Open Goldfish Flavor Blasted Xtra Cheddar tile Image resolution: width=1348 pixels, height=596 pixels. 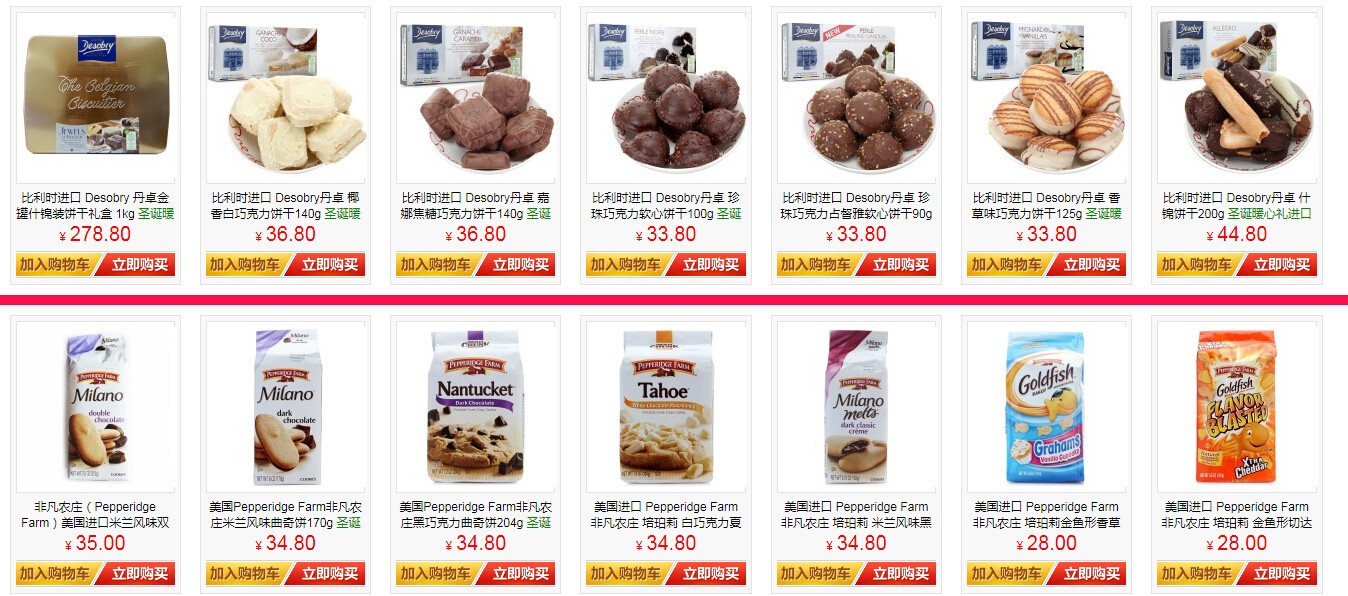[x=1236, y=407]
